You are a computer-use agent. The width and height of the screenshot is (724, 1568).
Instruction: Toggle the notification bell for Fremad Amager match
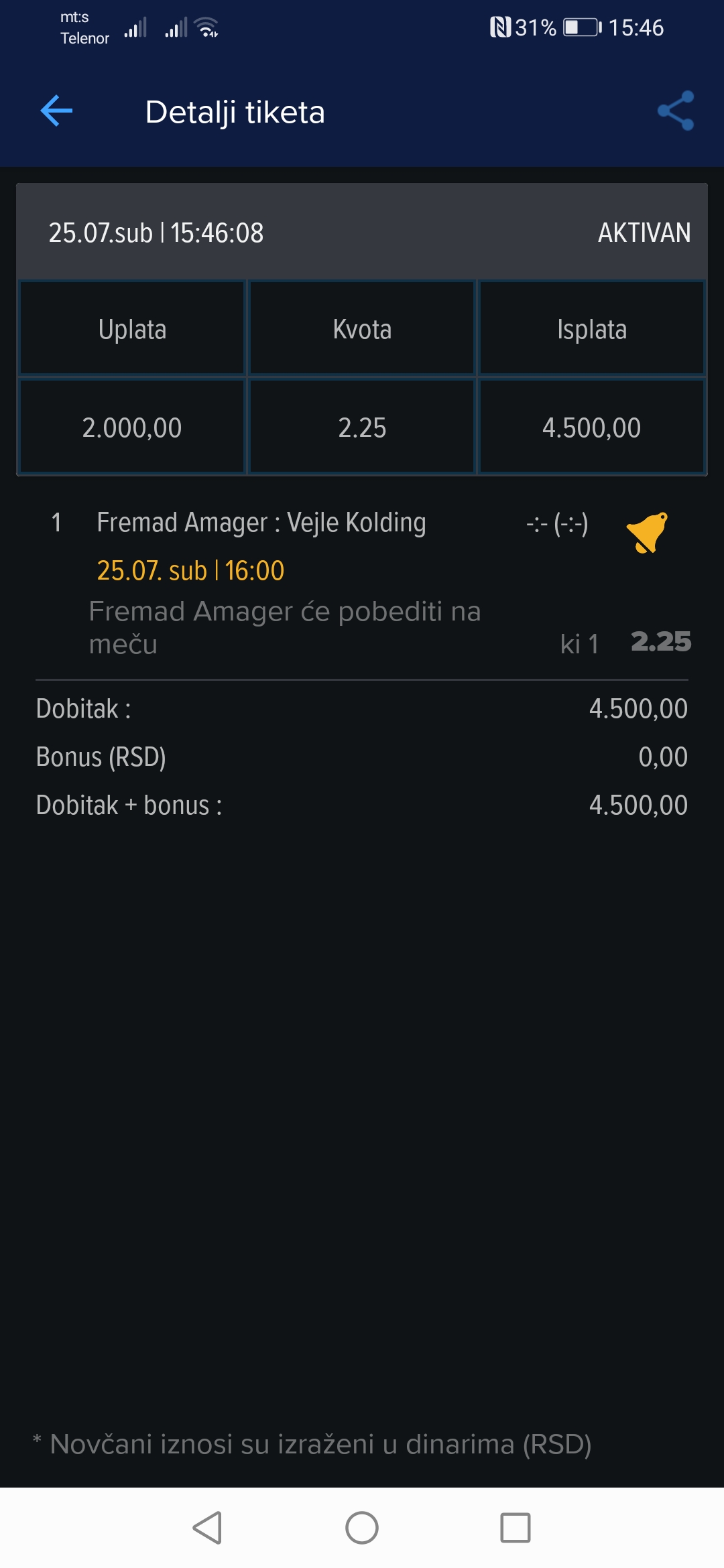point(648,532)
